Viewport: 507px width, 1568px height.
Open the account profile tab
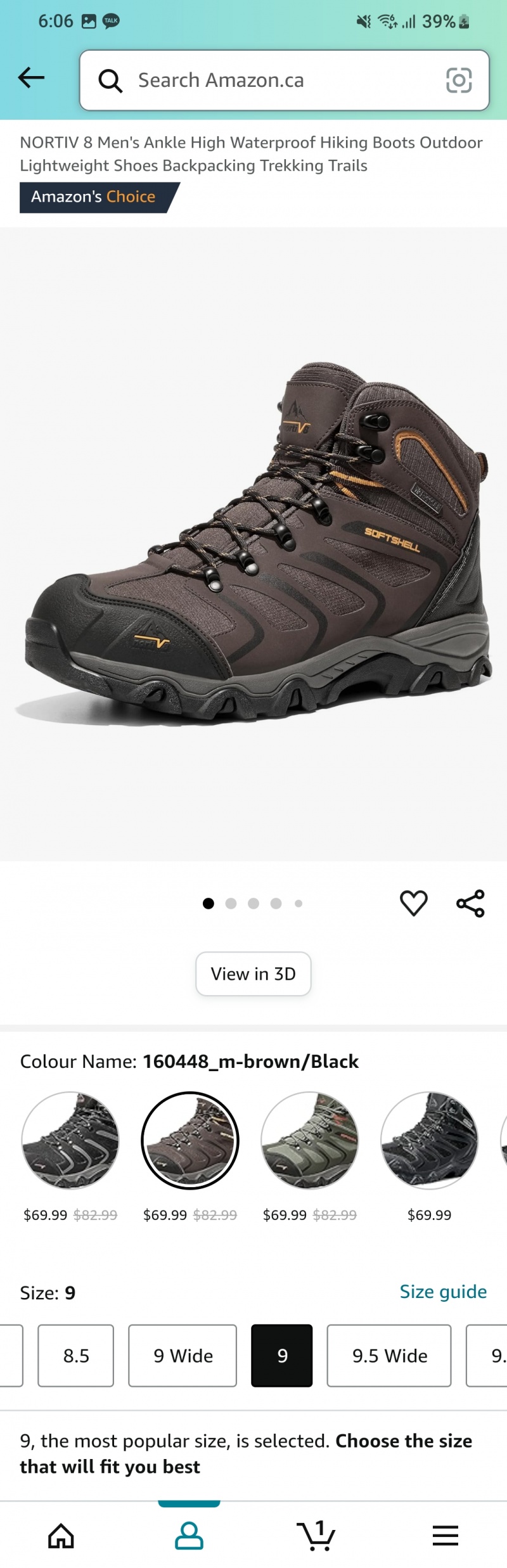point(189,1536)
